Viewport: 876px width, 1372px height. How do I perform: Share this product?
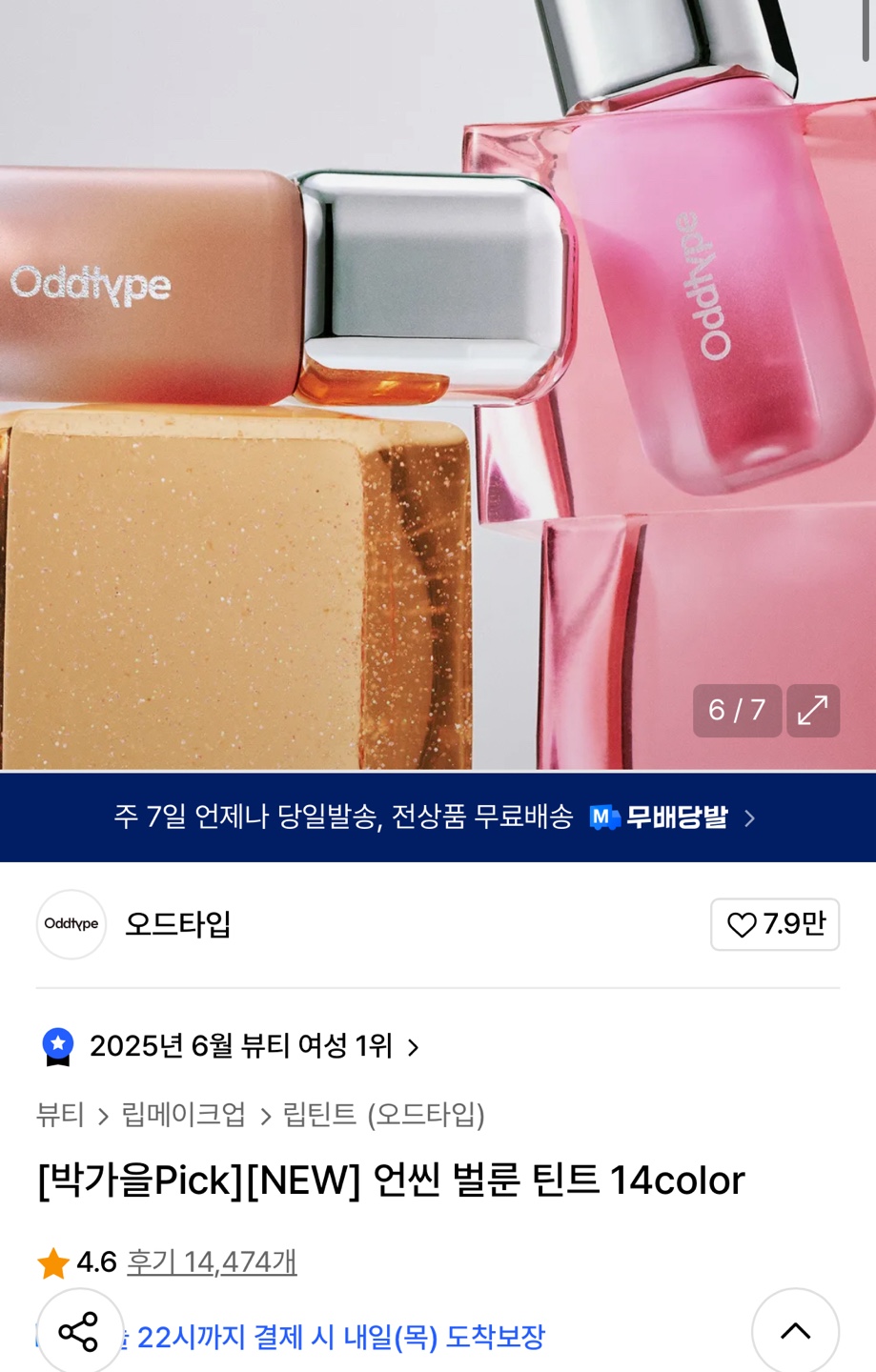click(x=79, y=1331)
